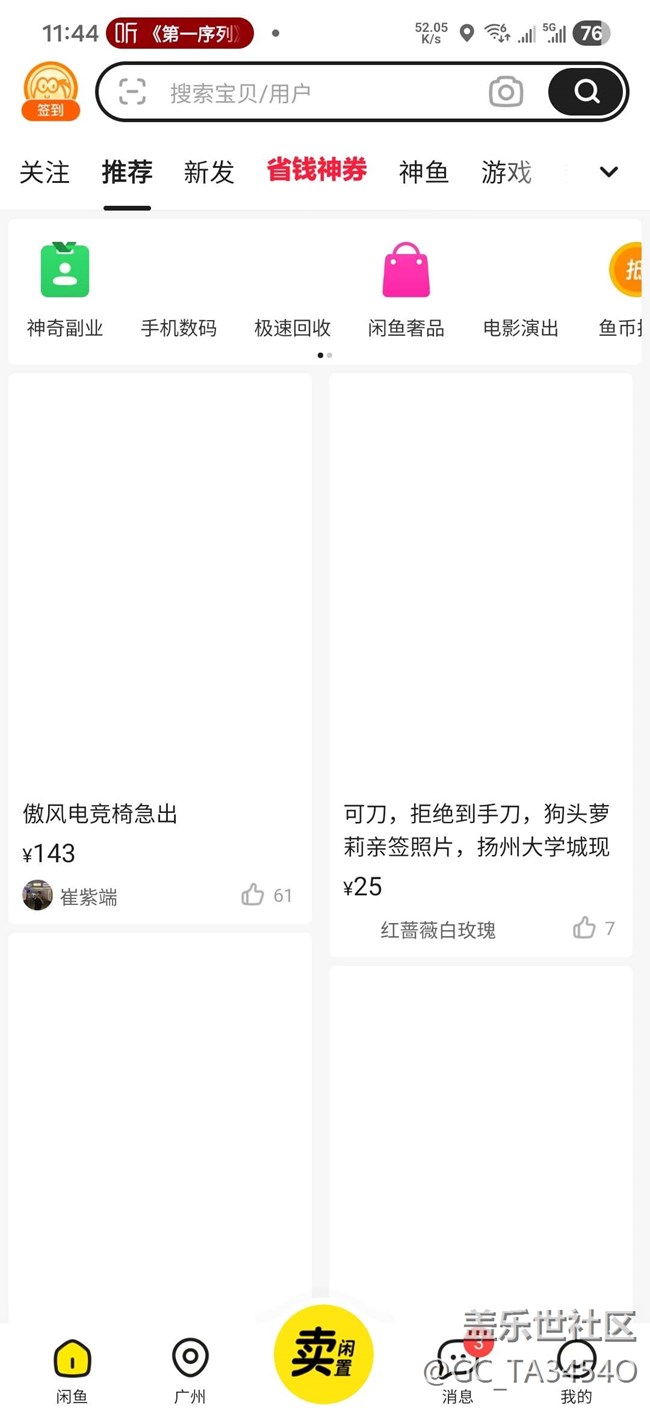The height and width of the screenshot is (1408, 650).
Task: Tap the 搜索宝贝/用户 search field
Action: tap(300, 93)
